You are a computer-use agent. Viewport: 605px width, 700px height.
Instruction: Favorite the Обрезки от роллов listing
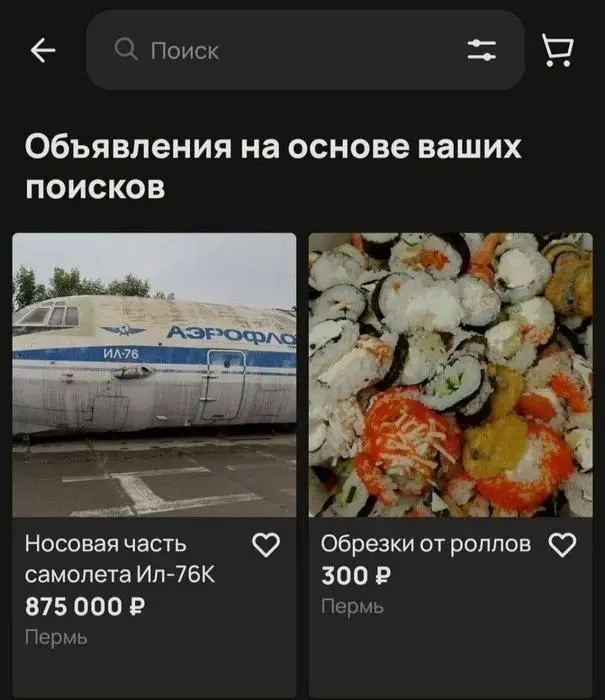pos(564,545)
